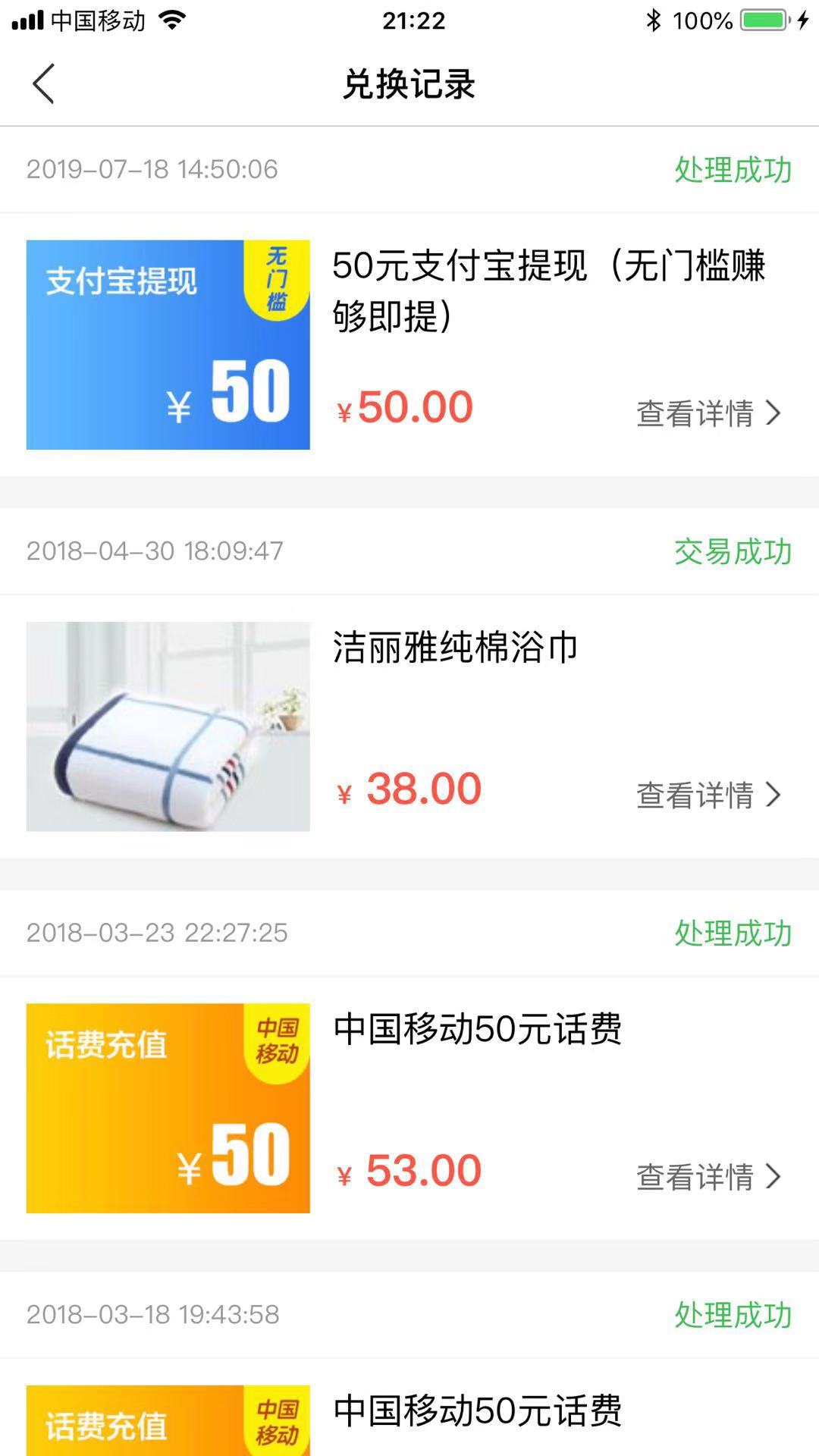Expand the chevron beside the towel's 查看详情
The height and width of the screenshot is (1456, 819).
point(775,795)
